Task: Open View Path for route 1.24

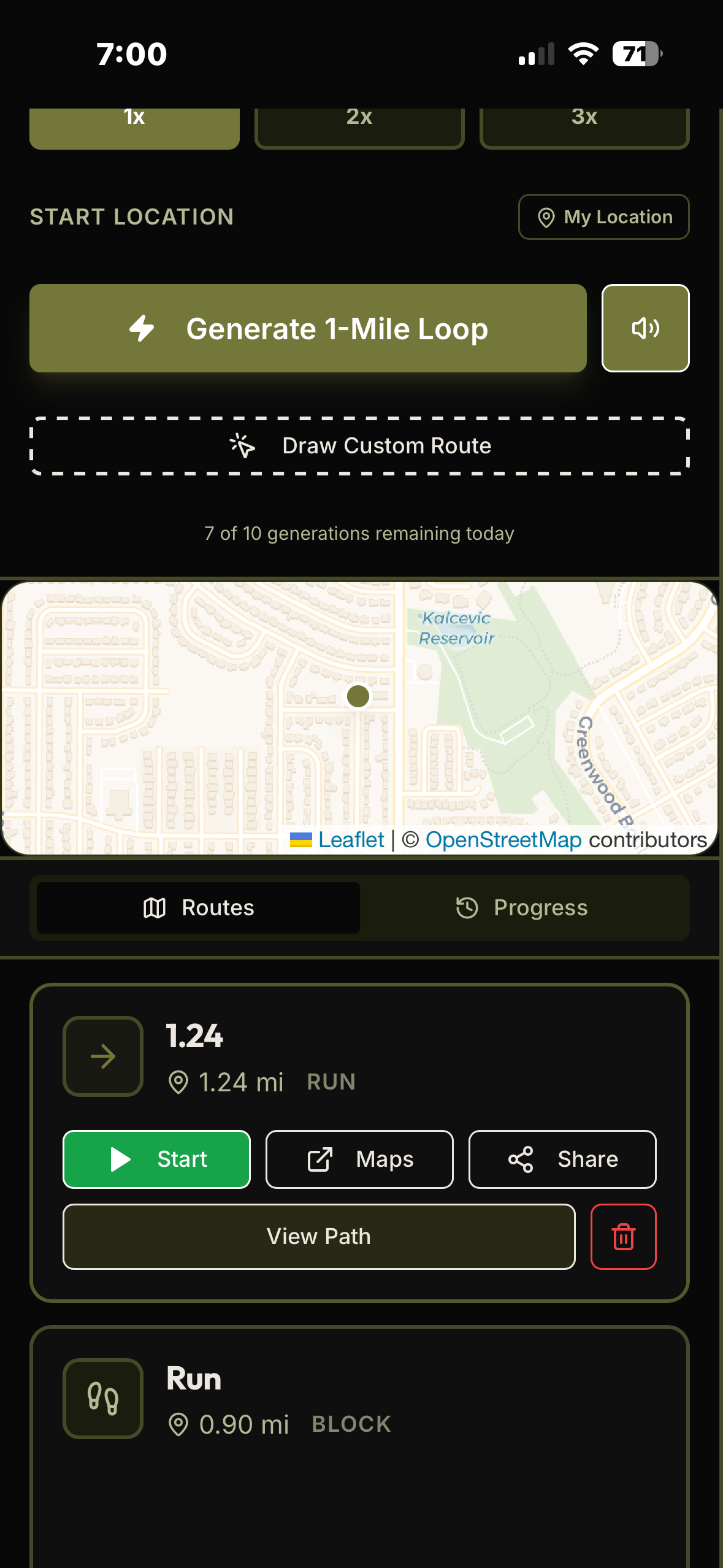Action: tap(318, 1236)
